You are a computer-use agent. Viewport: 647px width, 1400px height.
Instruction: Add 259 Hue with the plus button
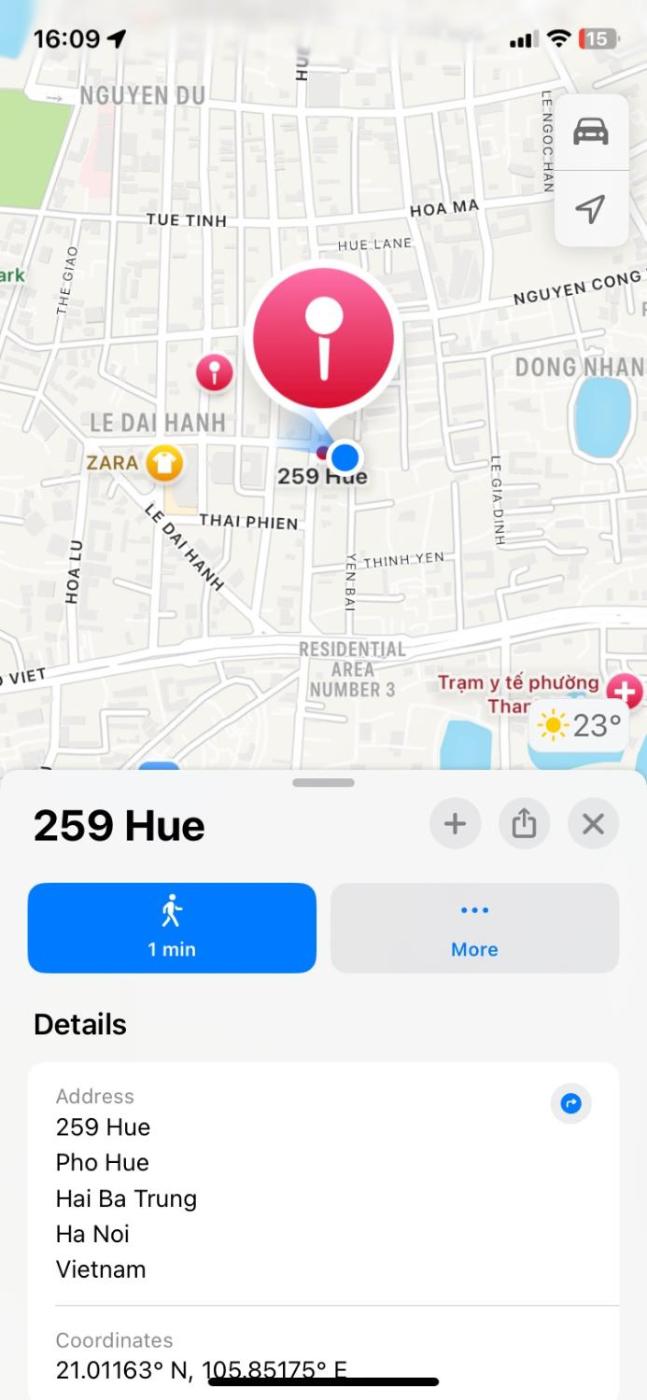pos(455,824)
